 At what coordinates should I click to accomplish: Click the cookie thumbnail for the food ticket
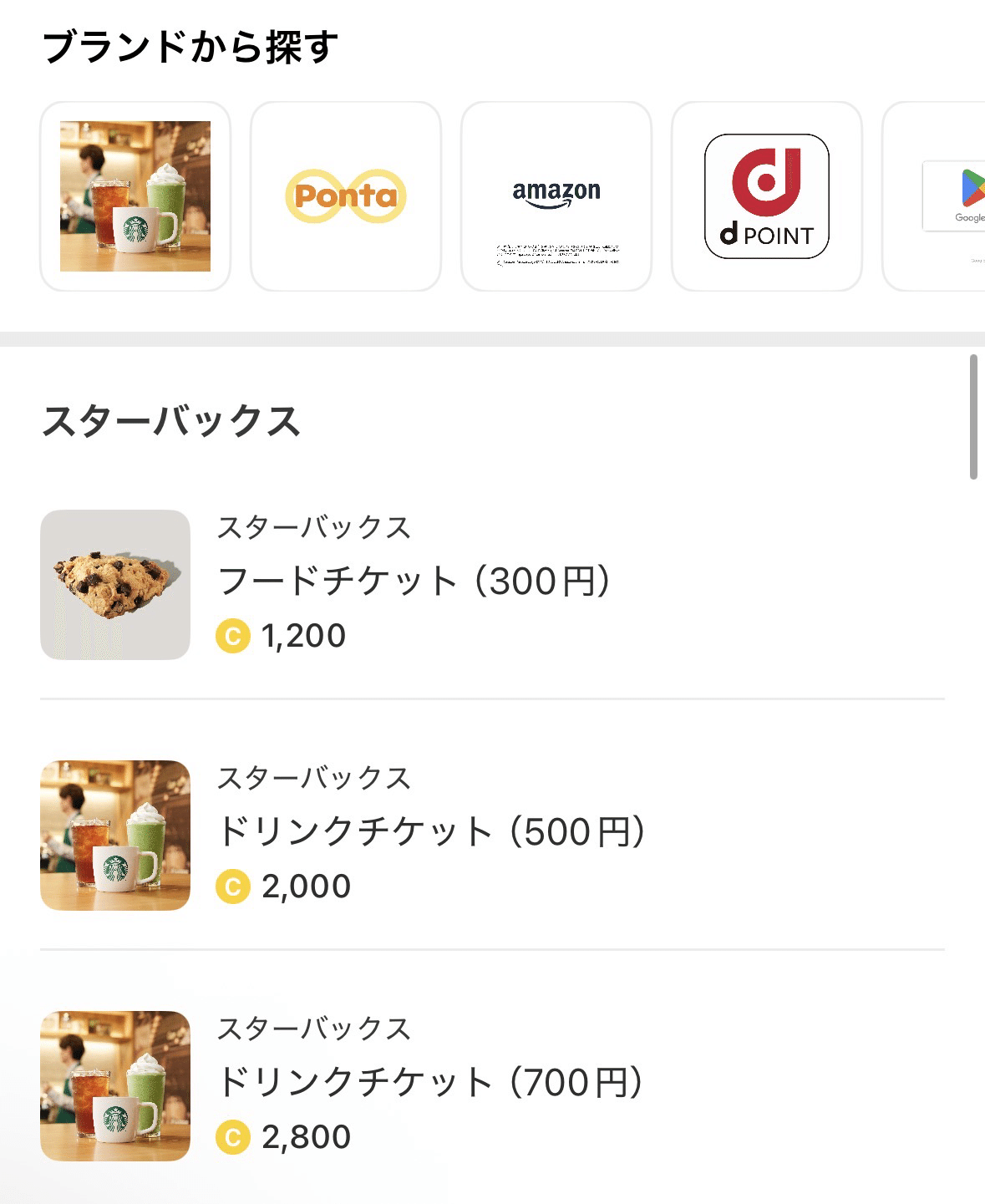coord(114,582)
